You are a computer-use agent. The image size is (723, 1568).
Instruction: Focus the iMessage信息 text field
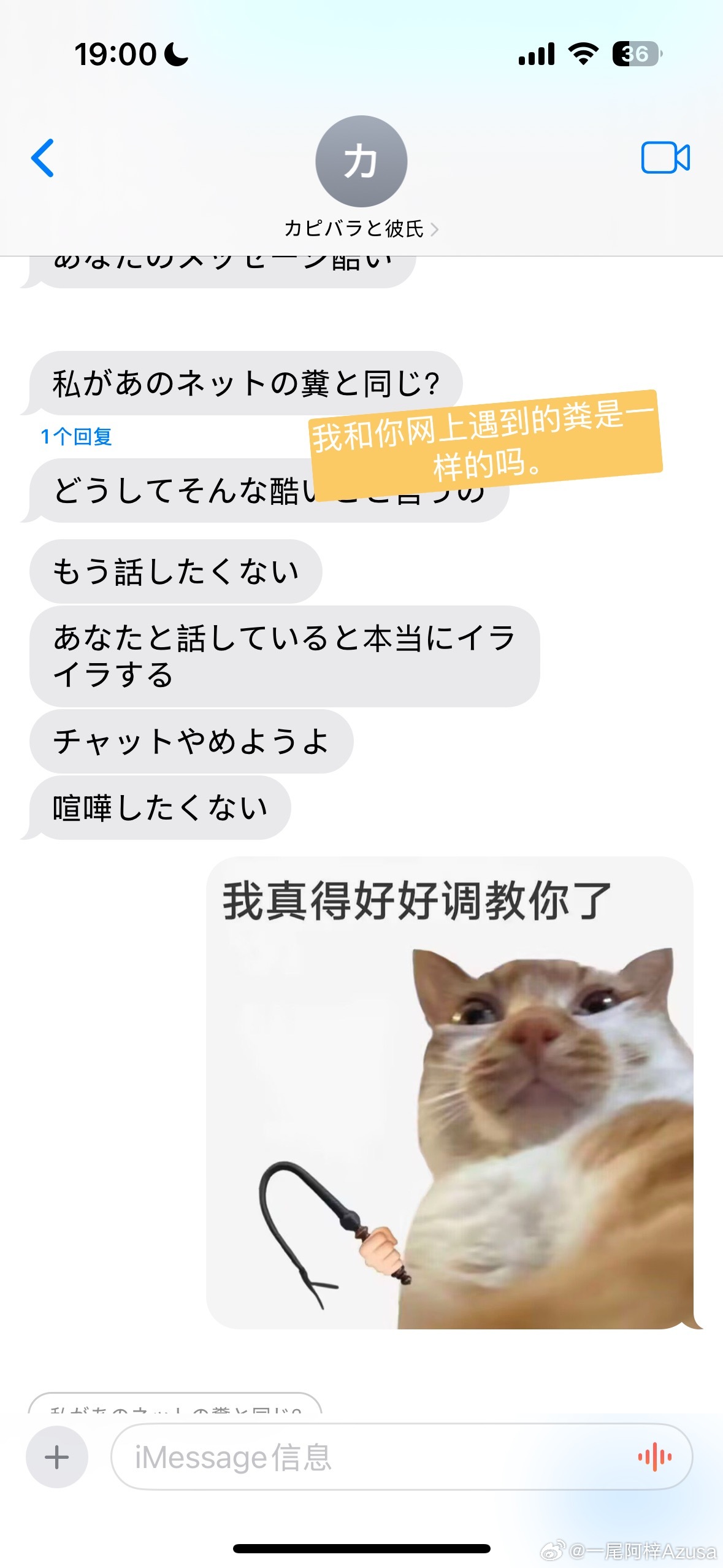[368, 1457]
